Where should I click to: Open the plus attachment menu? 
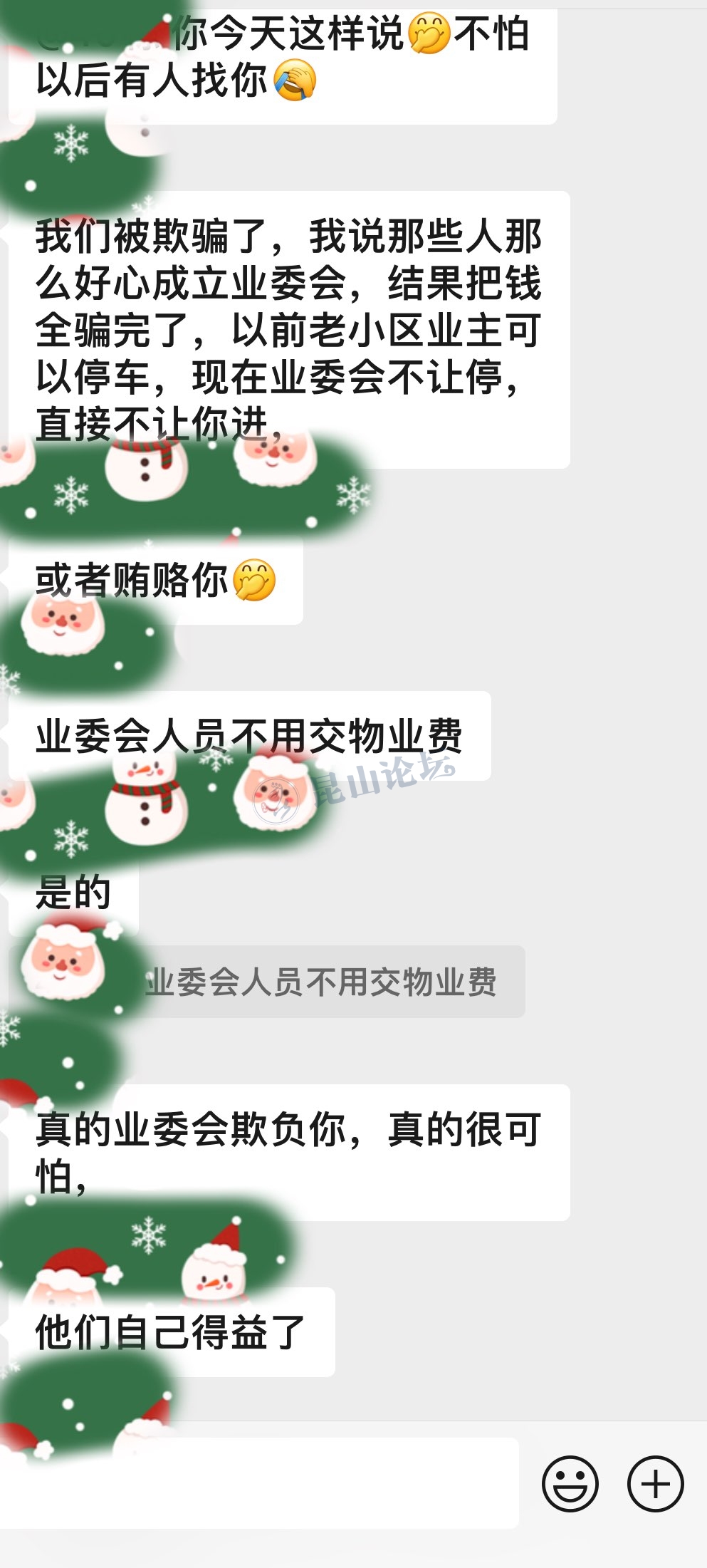pyautogui.click(x=655, y=1483)
